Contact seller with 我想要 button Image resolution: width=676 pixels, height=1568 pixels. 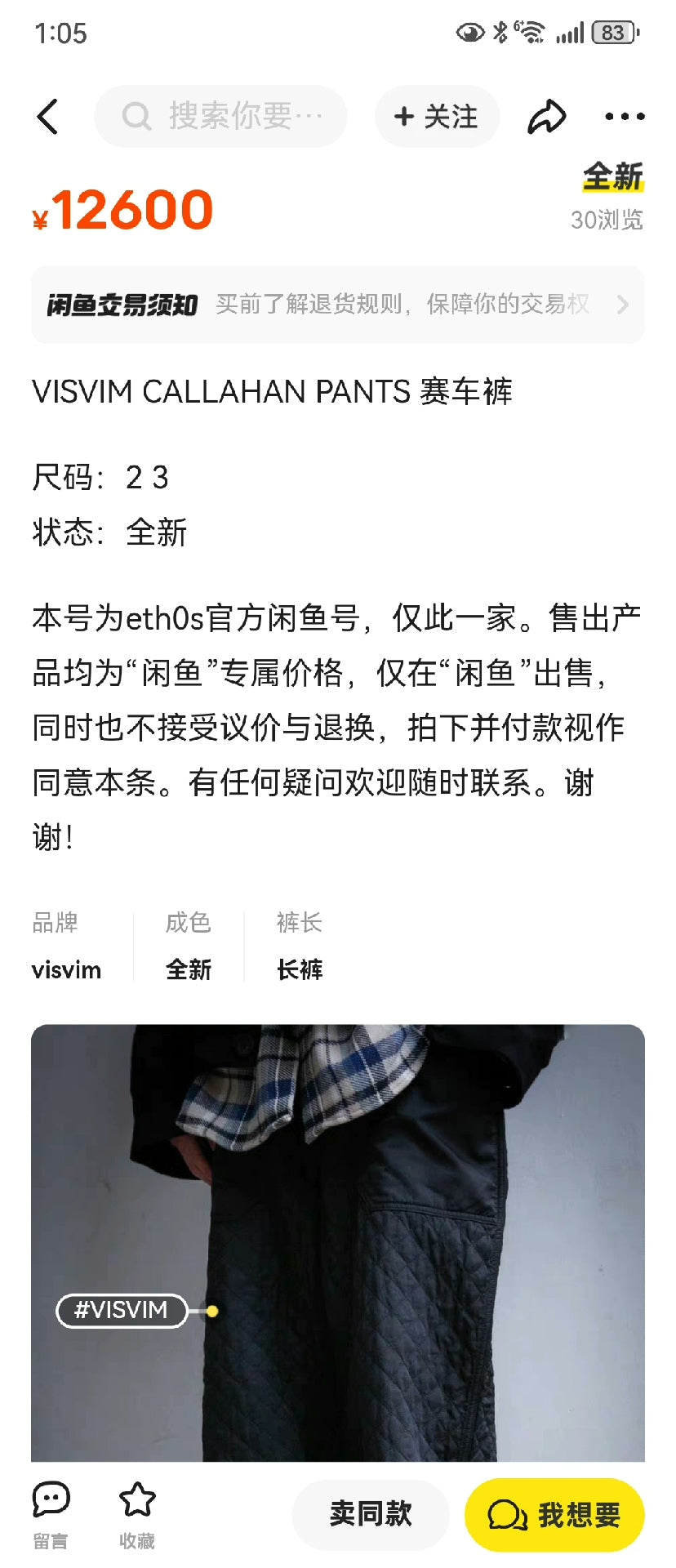pyautogui.click(x=554, y=1514)
